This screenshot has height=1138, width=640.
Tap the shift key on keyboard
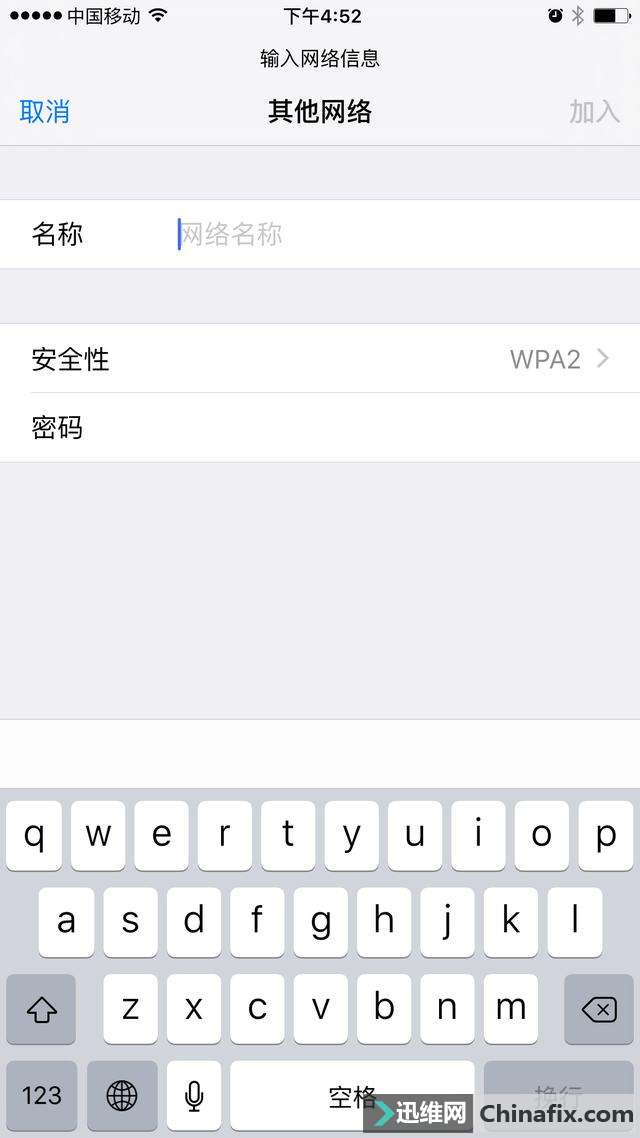pyautogui.click(x=41, y=1009)
